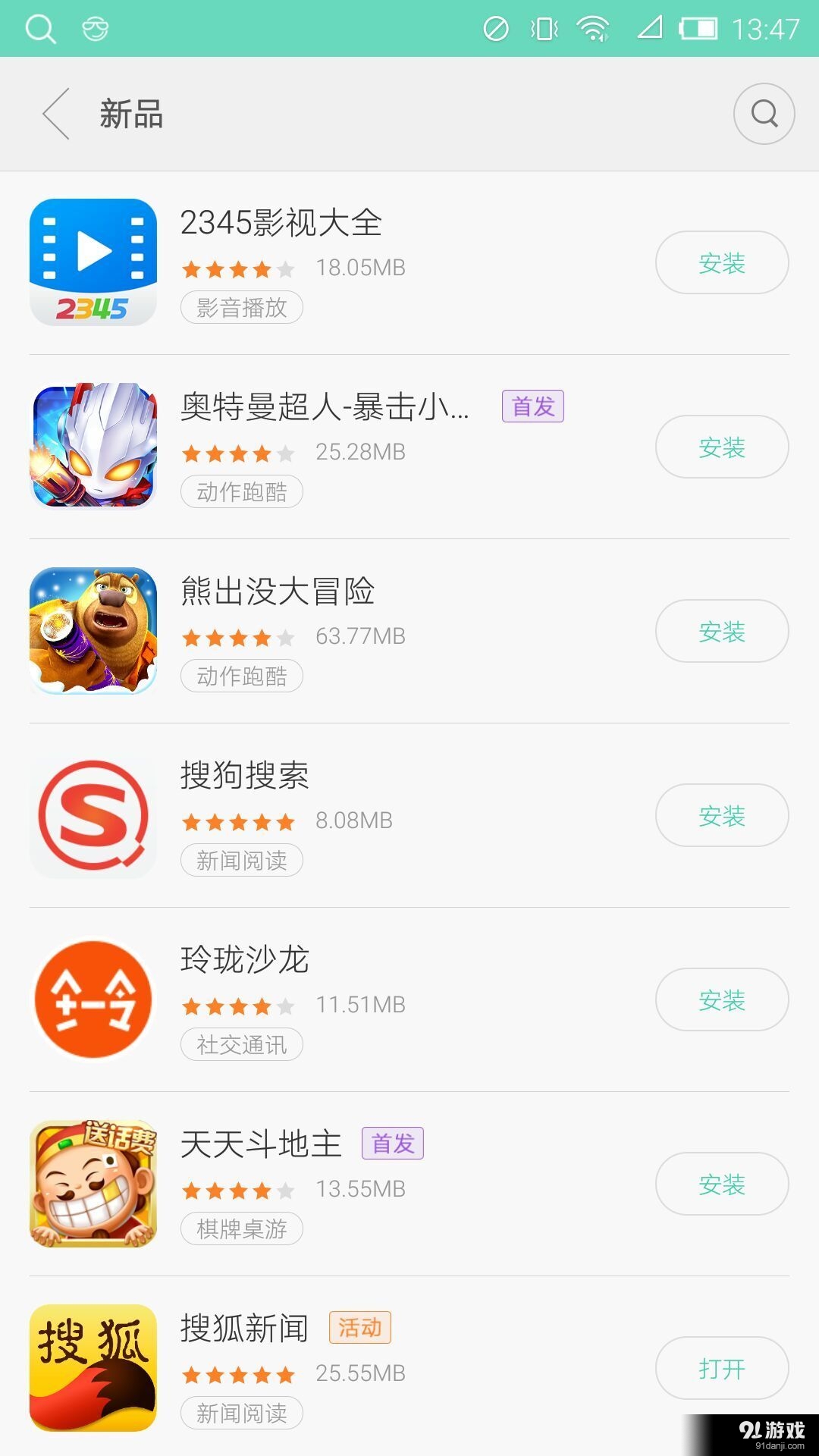Screen dimensions: 819x1456
Task: Install the 2345影视大全 app
Action: point(721,262)
